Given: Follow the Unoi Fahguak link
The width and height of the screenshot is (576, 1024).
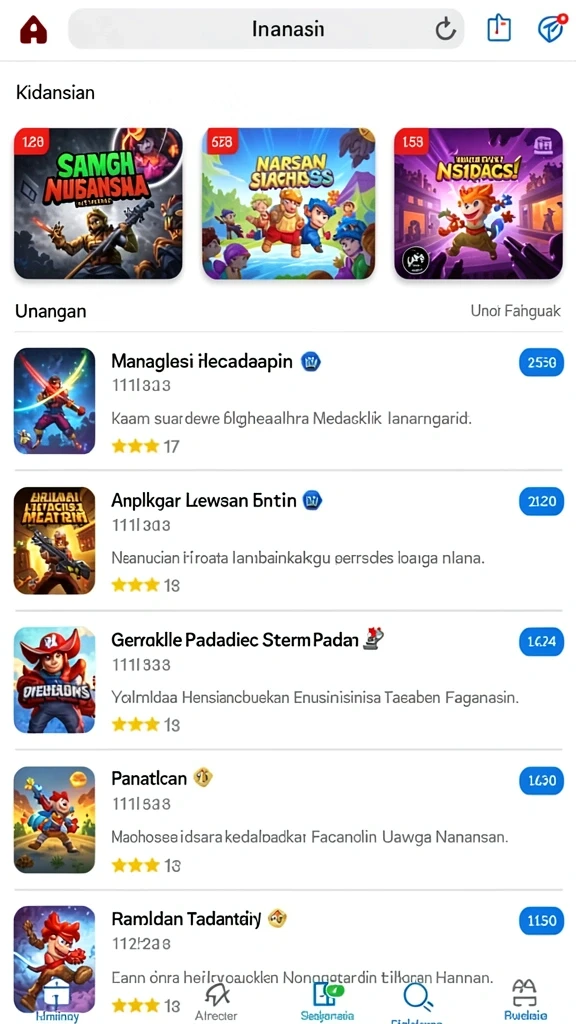Looking at the screenshot, I should coord(515,312).
